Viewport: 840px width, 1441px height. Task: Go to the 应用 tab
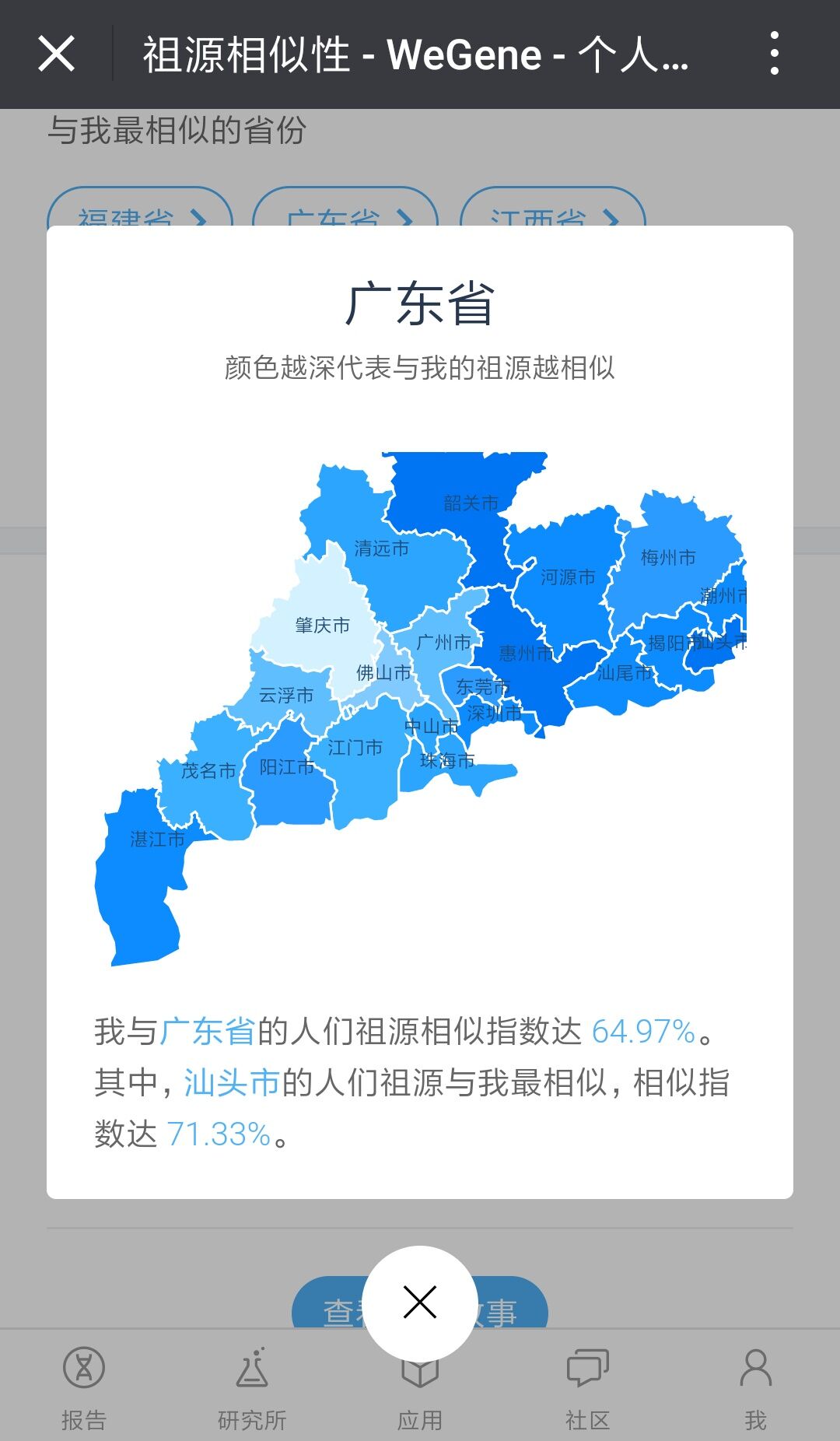click(420, 1397)
